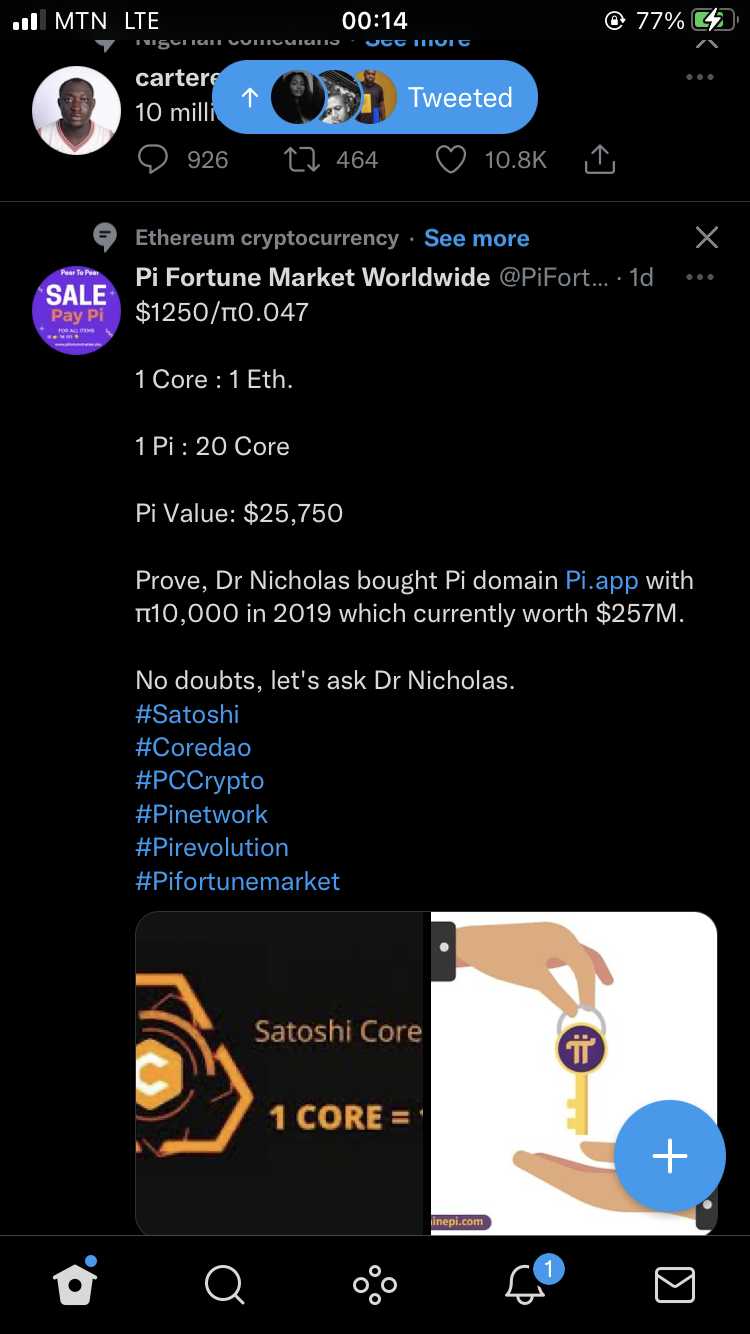Open the Messages tab
This screenshot has width=750, height=1334.
[674, 1284]
